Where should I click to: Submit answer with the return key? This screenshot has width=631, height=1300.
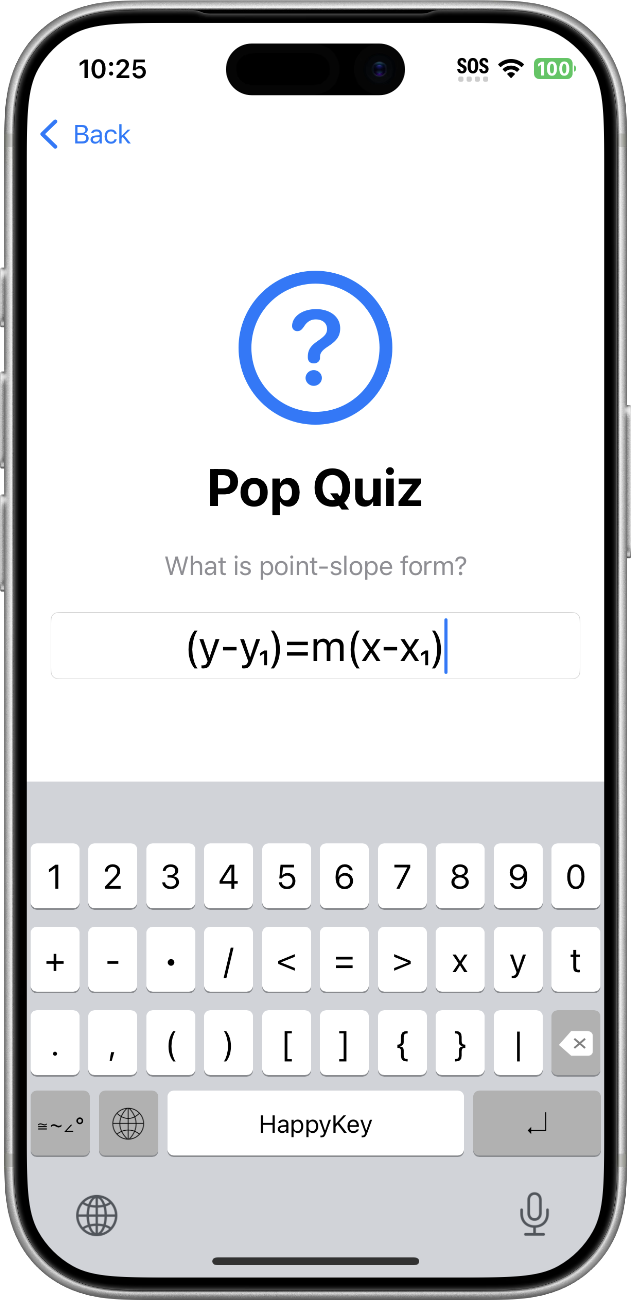tap(537, 1124)
